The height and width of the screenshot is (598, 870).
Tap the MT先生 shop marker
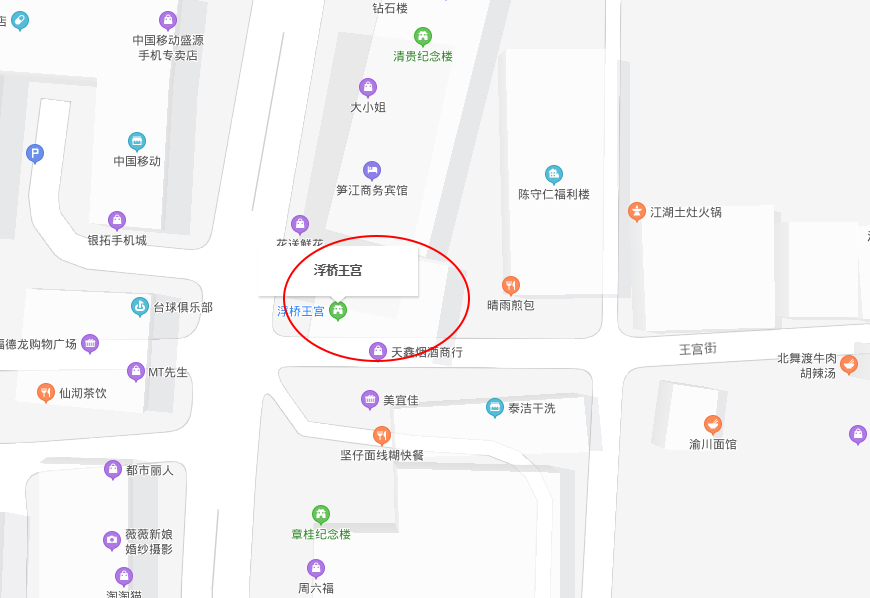(136, 371)
